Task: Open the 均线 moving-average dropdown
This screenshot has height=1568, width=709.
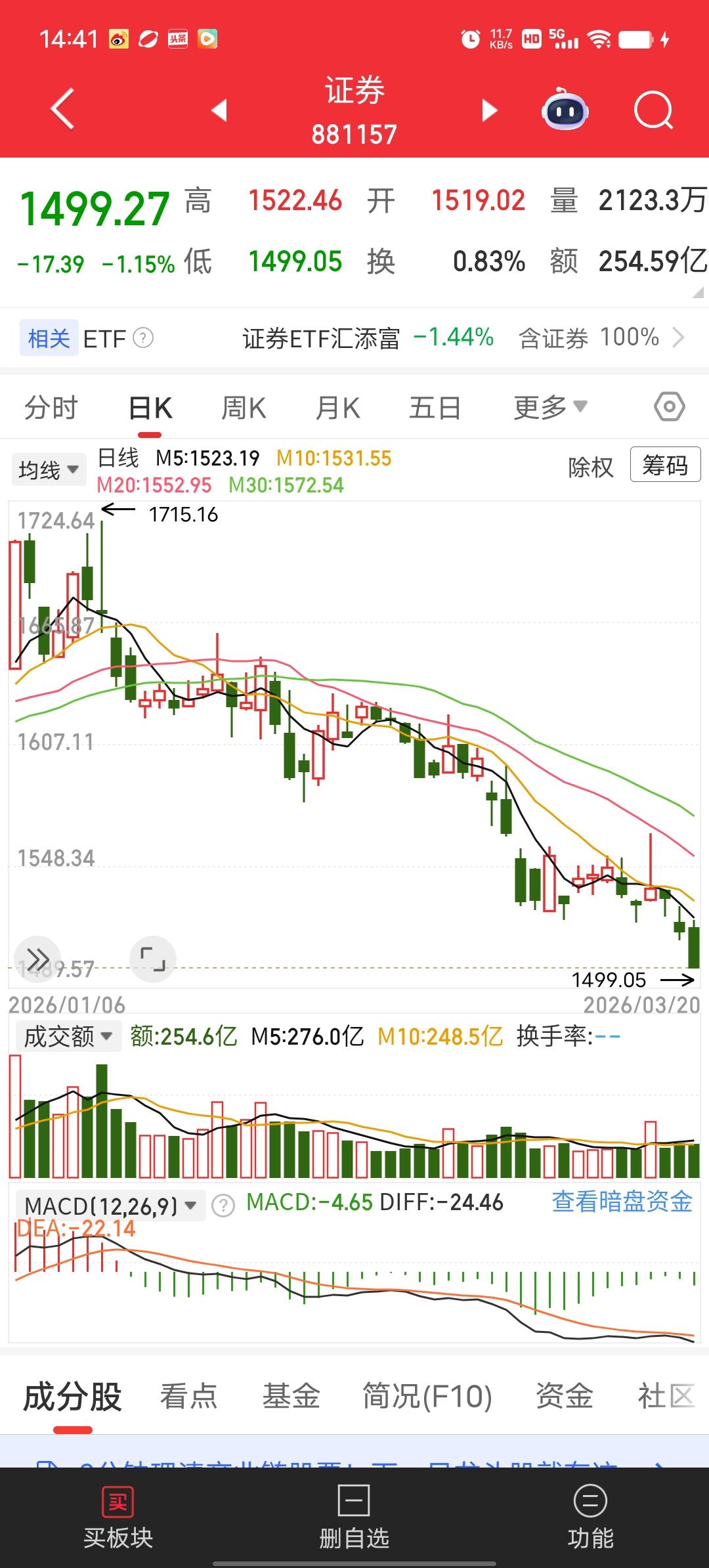Action: pos(49,468)
